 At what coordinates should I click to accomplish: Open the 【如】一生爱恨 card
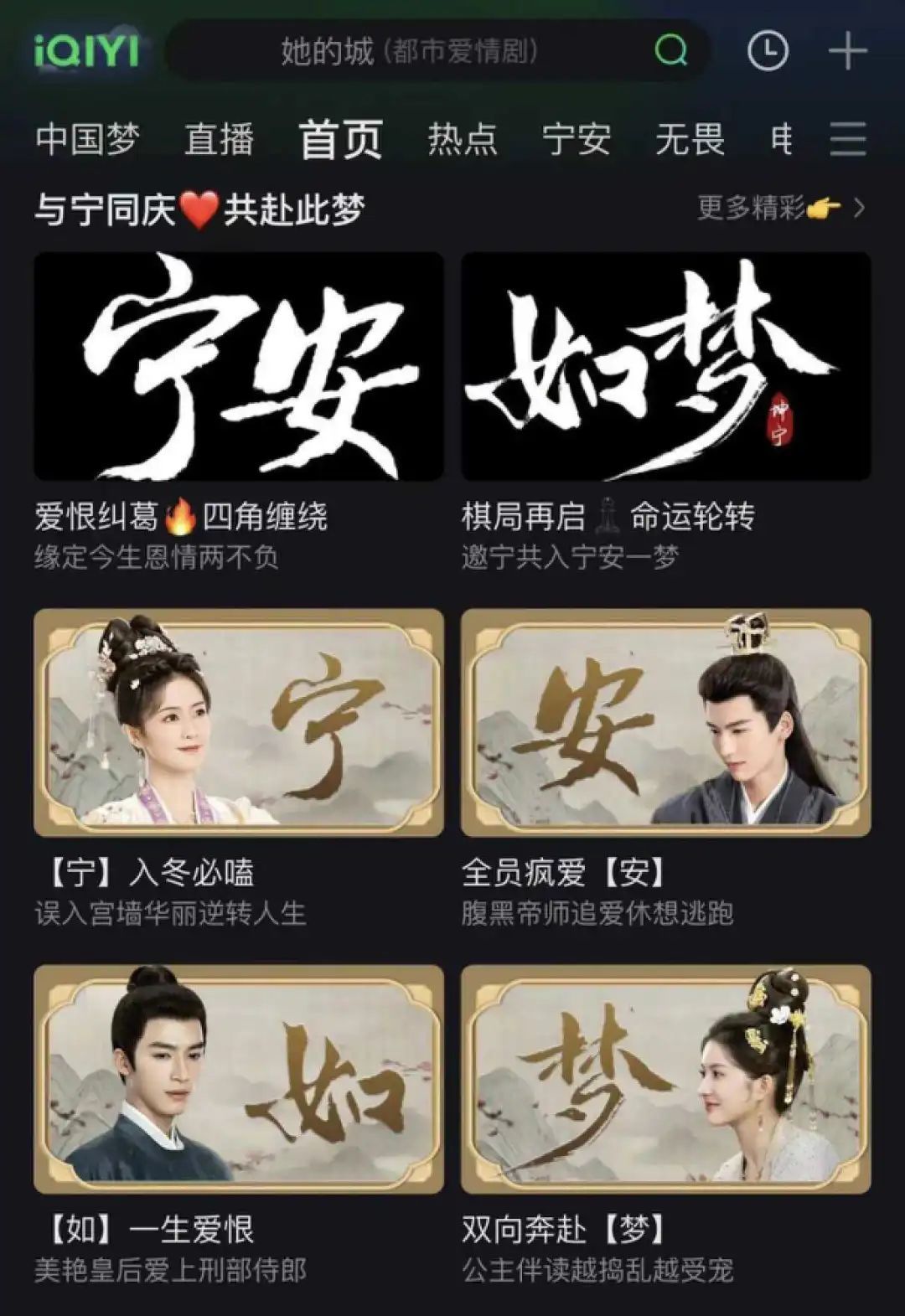coord(239,1078)
